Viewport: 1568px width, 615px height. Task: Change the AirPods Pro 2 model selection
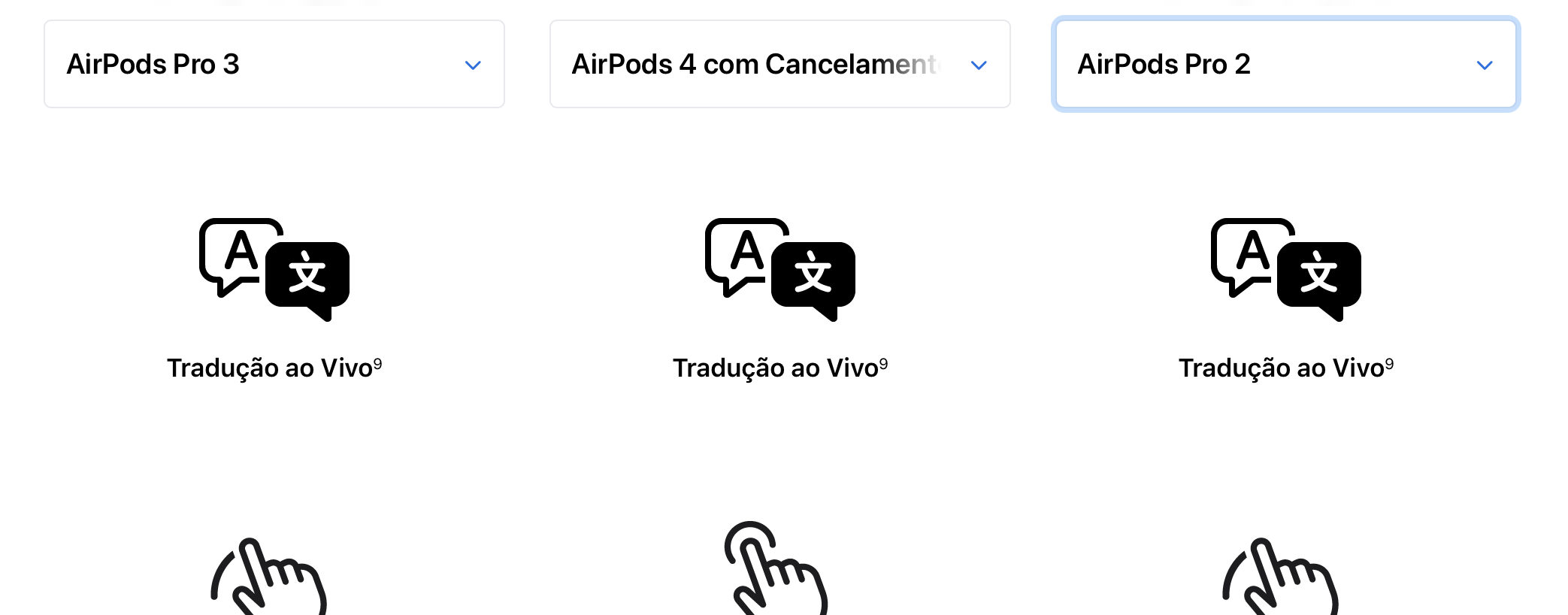click(1285, 64)
